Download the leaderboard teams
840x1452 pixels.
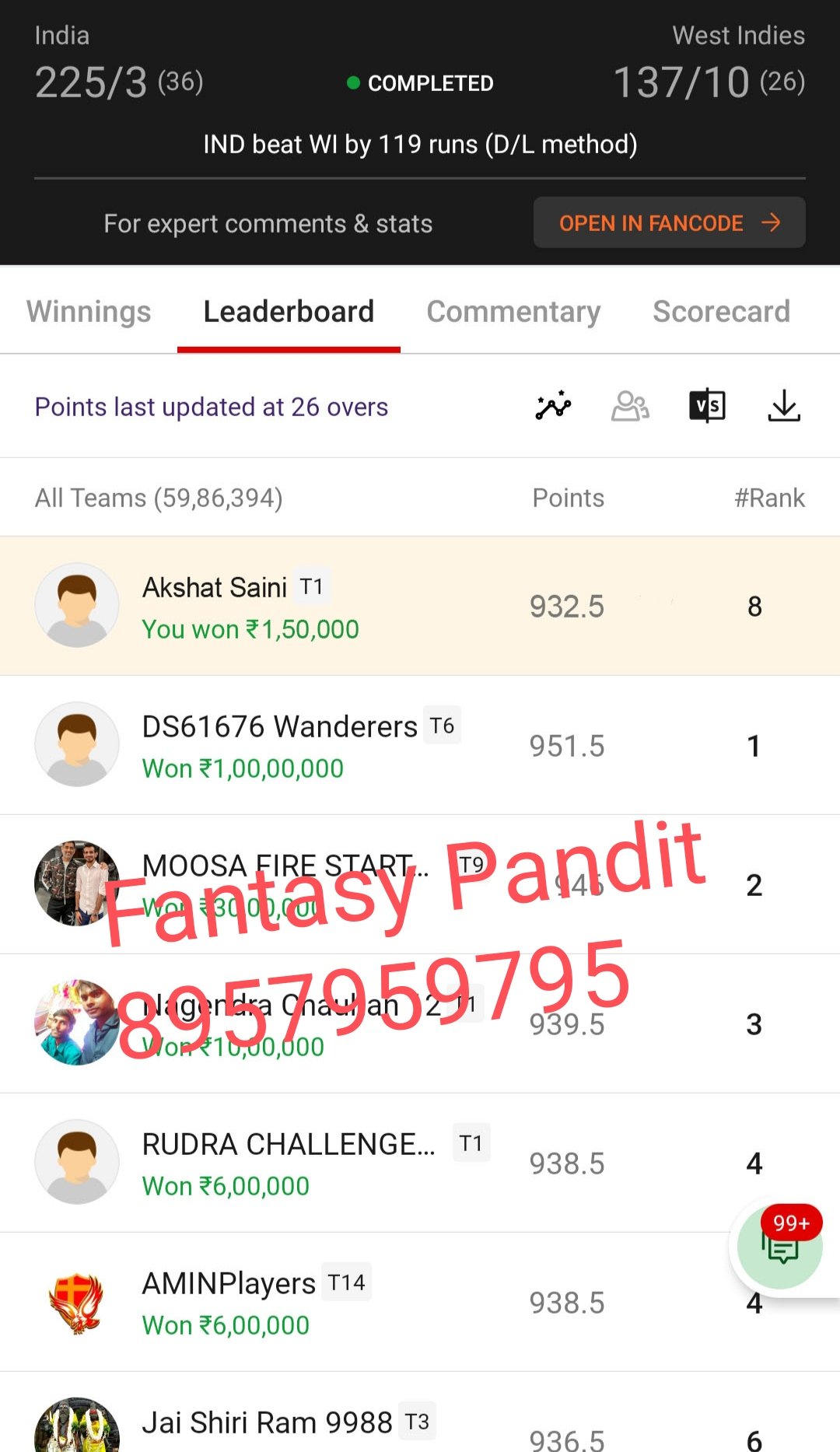[784, 406]
